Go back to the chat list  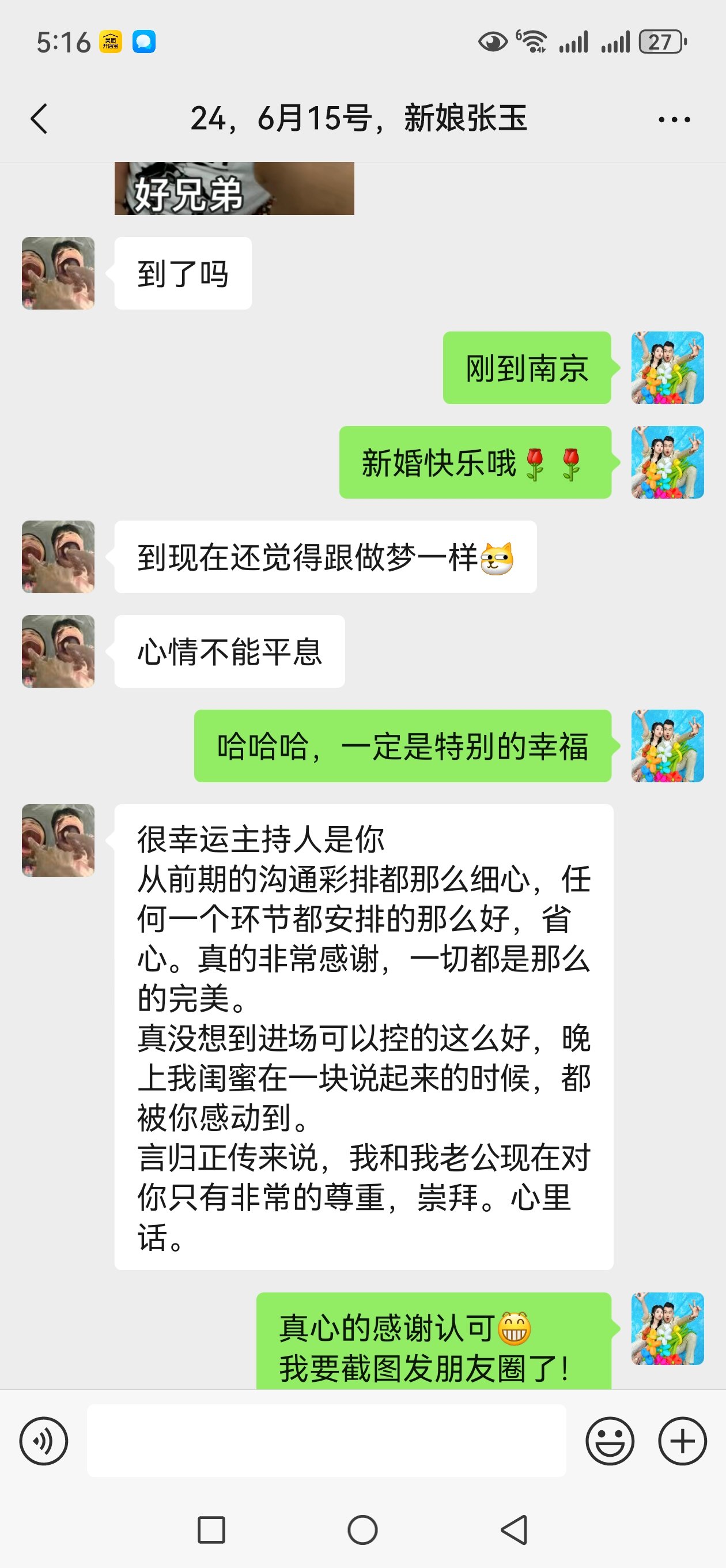(x=39, y=118)
